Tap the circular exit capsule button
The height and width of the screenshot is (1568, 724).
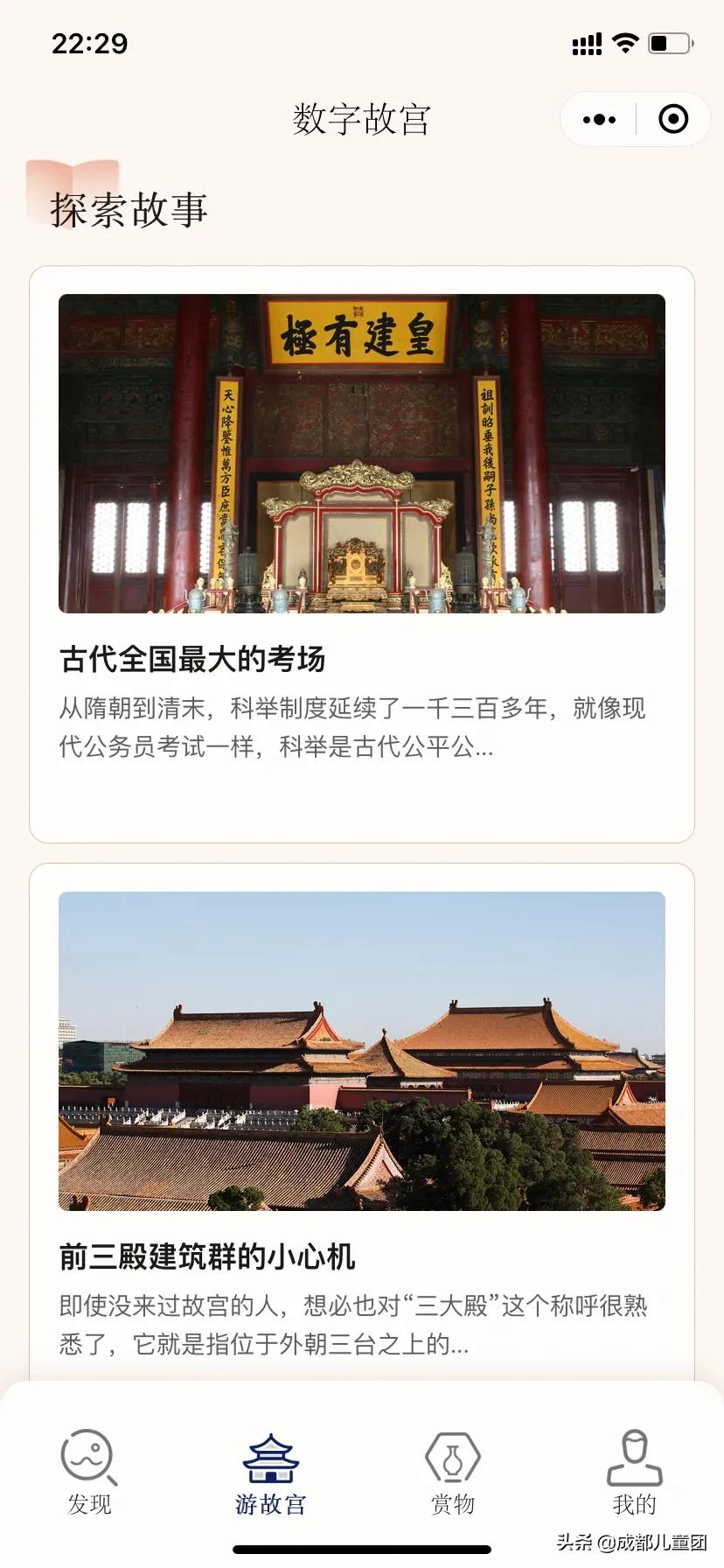[x=672, y=119]
